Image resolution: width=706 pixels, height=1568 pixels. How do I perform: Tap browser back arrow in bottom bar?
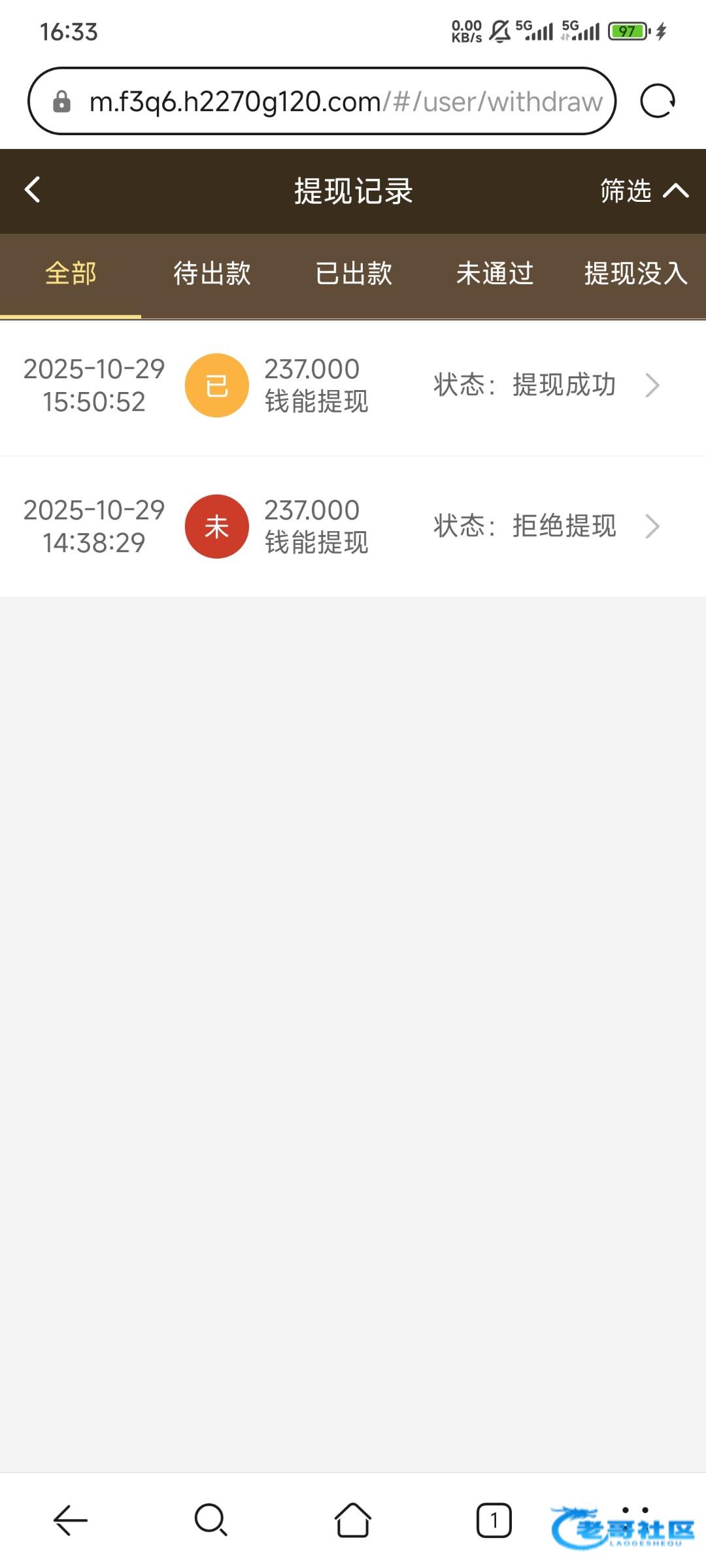pos(71,1520)
